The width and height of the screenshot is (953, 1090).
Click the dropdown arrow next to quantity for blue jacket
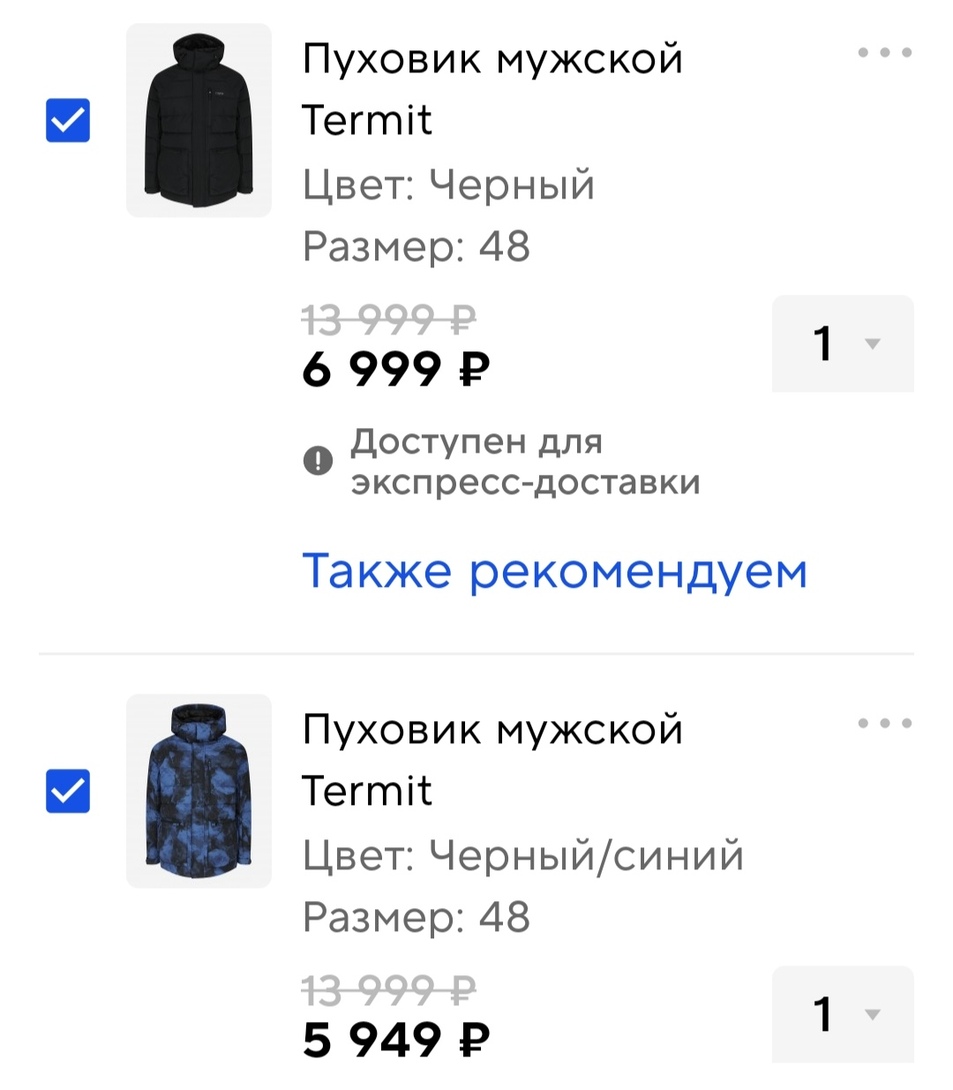point(871,1015)
